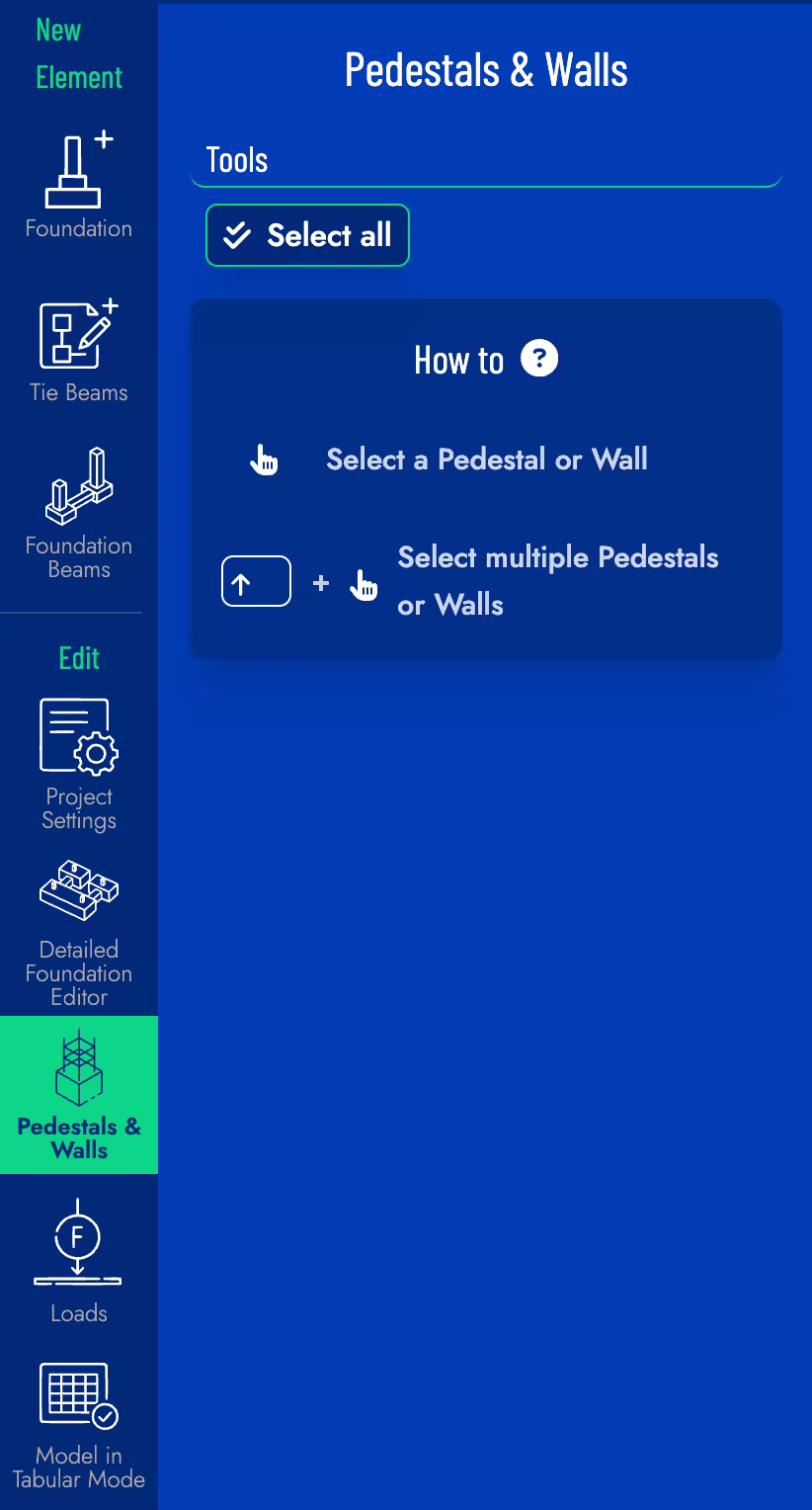
Task: Open the Loads editor
Action: [x=78, y=1260]
